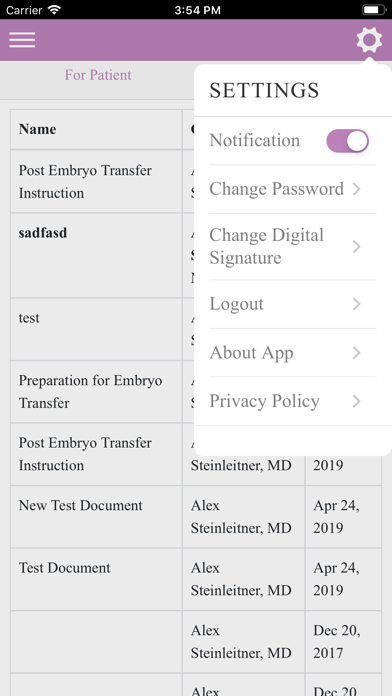Turn off the Notification switch
Viewport: 392px width, 696px height.
348,141
